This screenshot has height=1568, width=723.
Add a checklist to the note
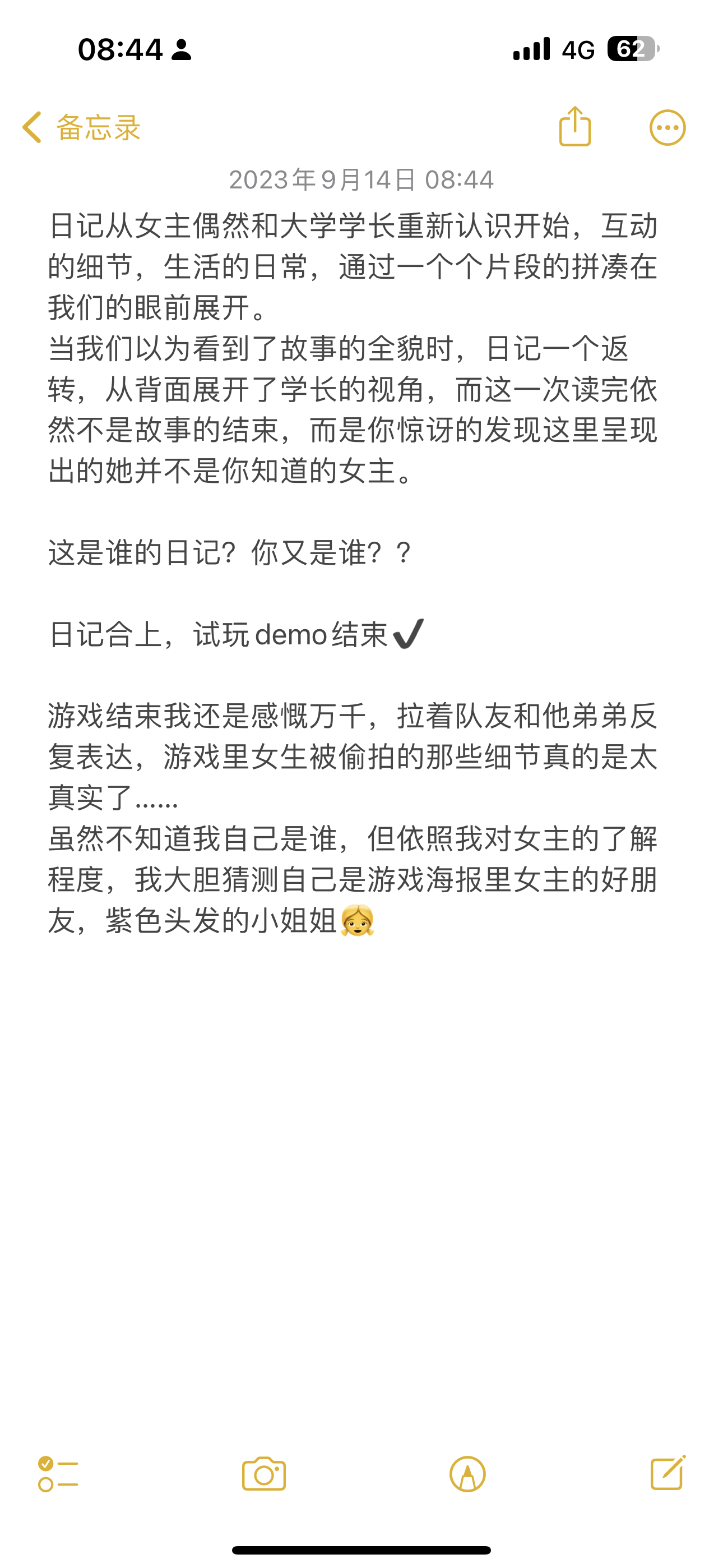(x=58, y=1474)
